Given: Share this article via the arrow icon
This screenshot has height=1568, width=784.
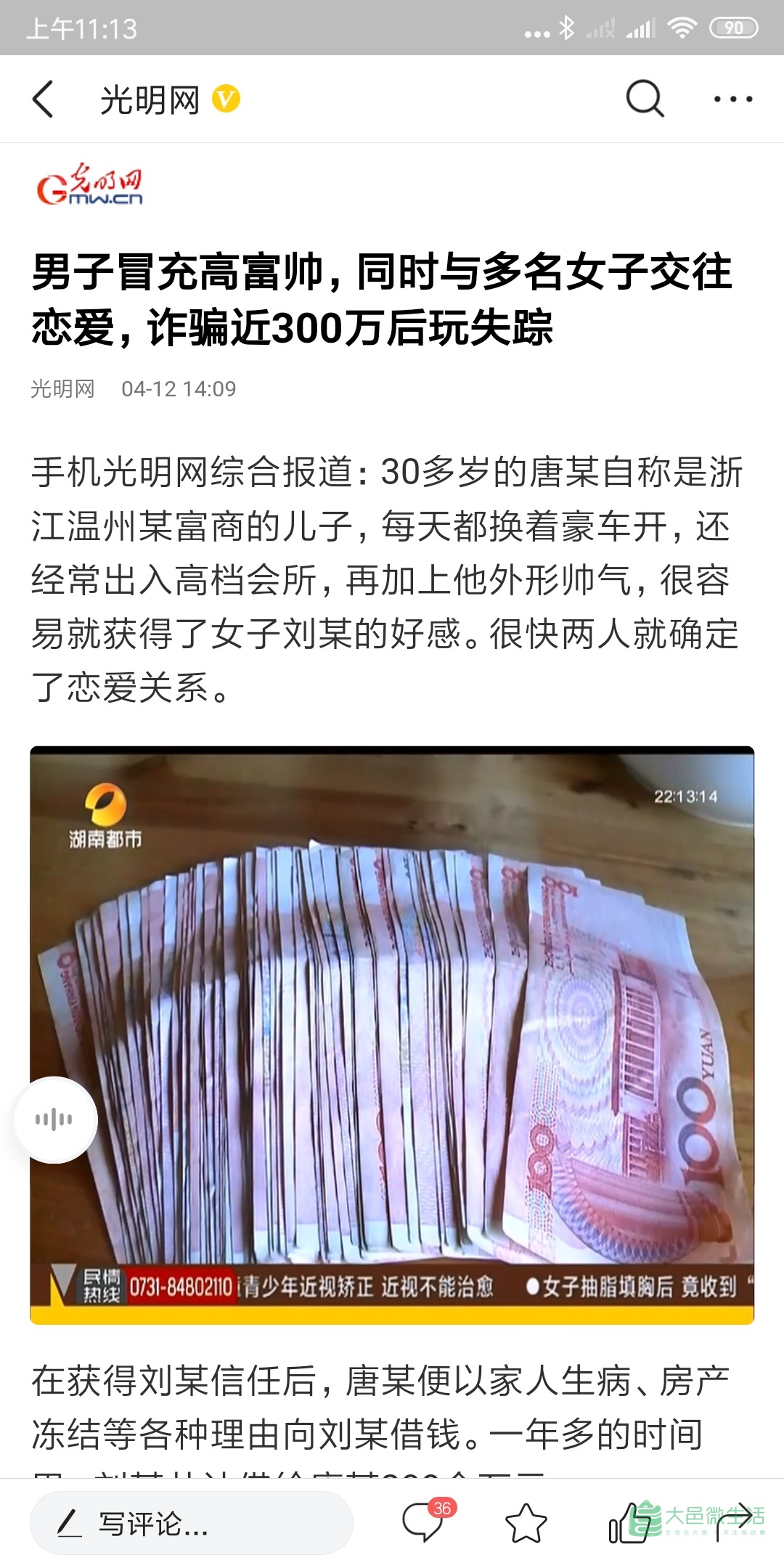Looking at the screenshot, I should pyautogui.click(x=733, y=1522).
